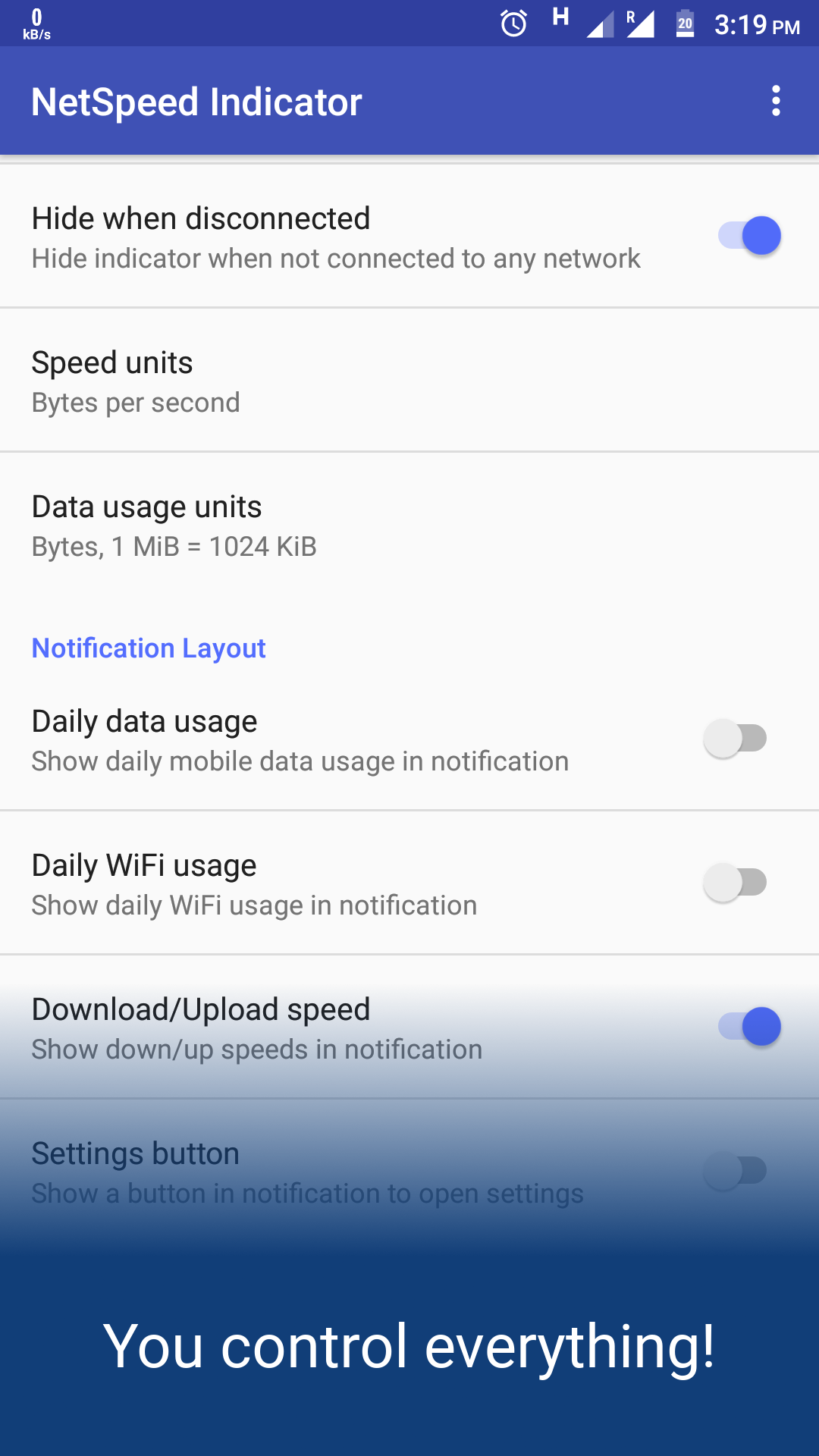Open Data usage units setting

(409, 525)
